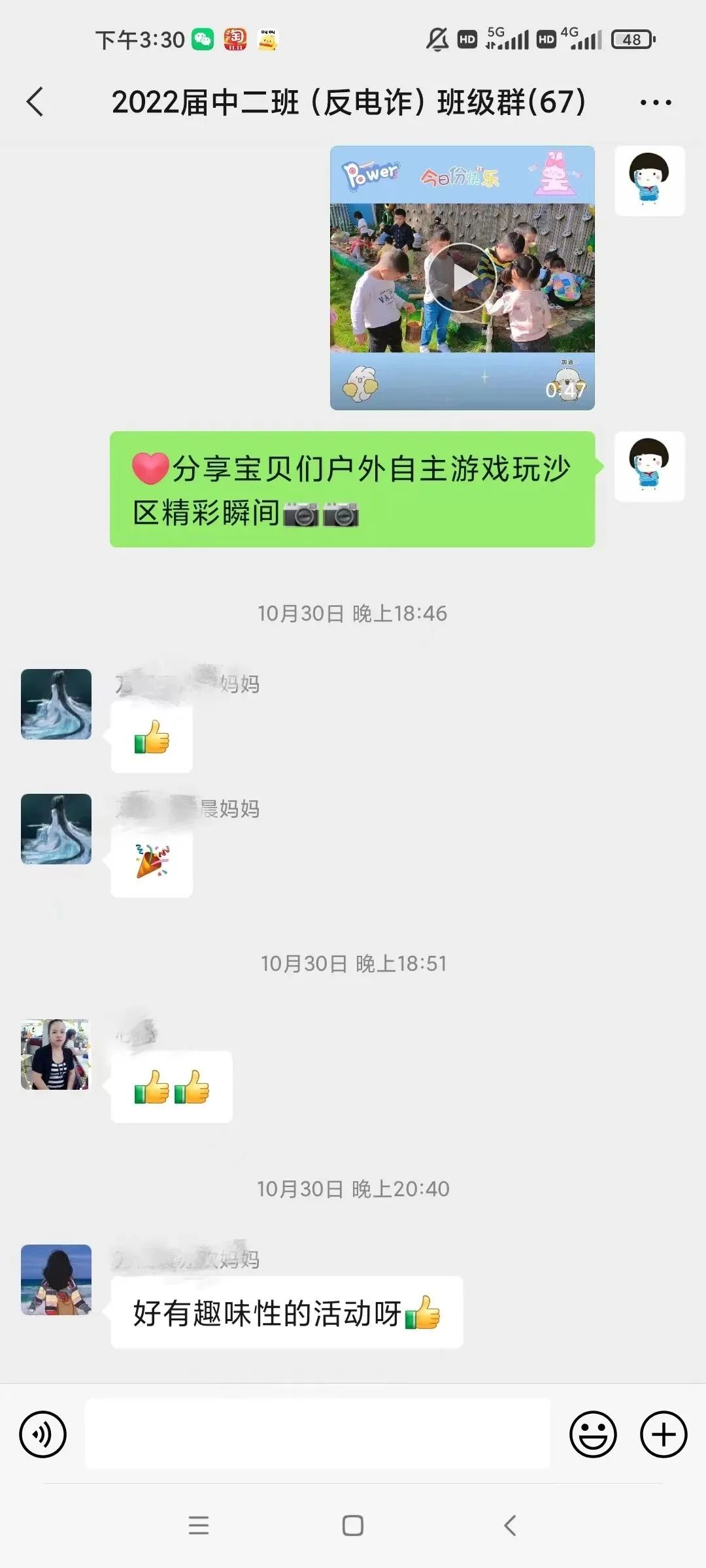Open the plus attachment menu
The height and width of the screenshot is (1568, 706).
tap(664, 1435)
